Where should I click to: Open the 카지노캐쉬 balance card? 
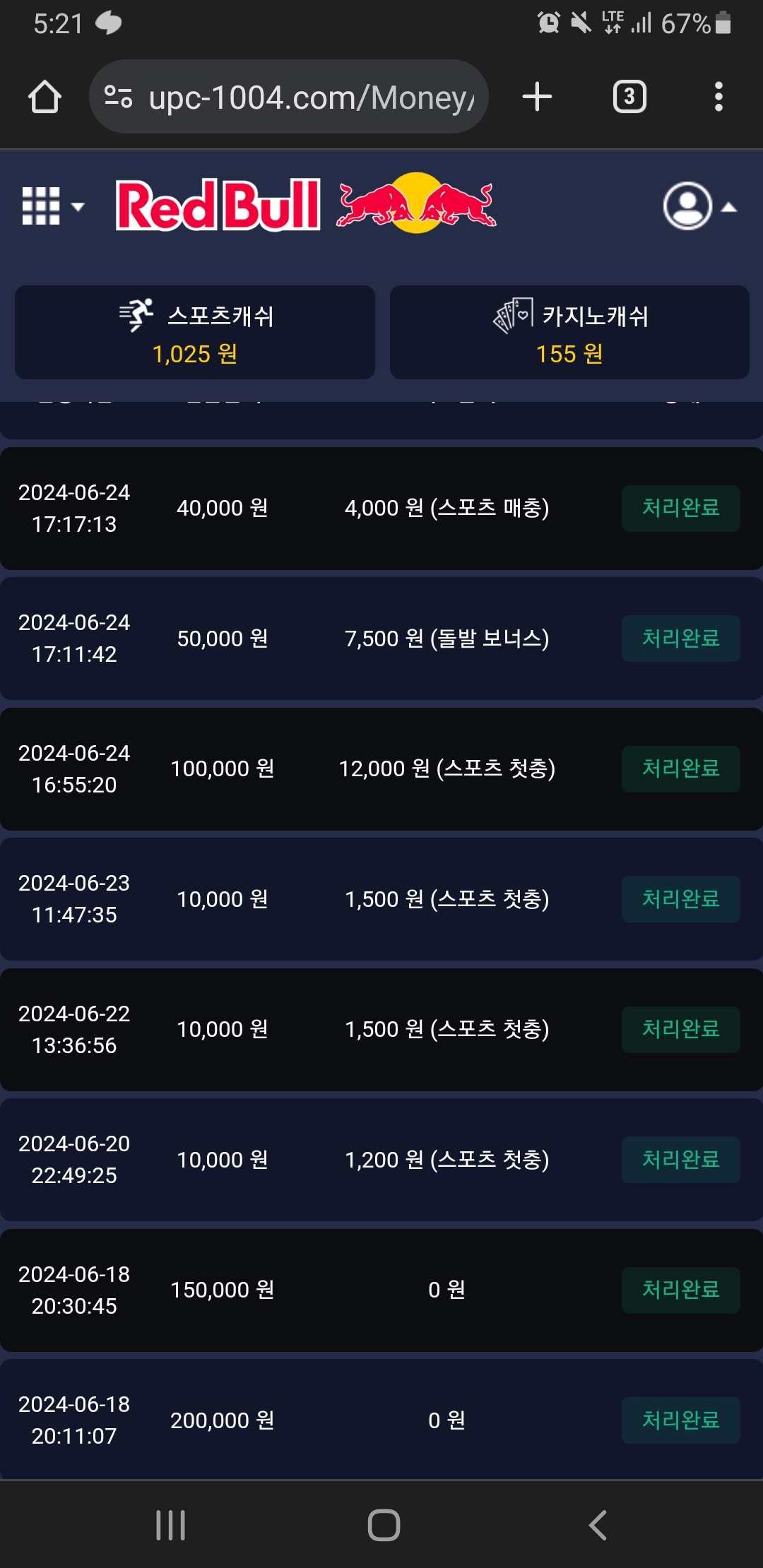coord(569,333)
